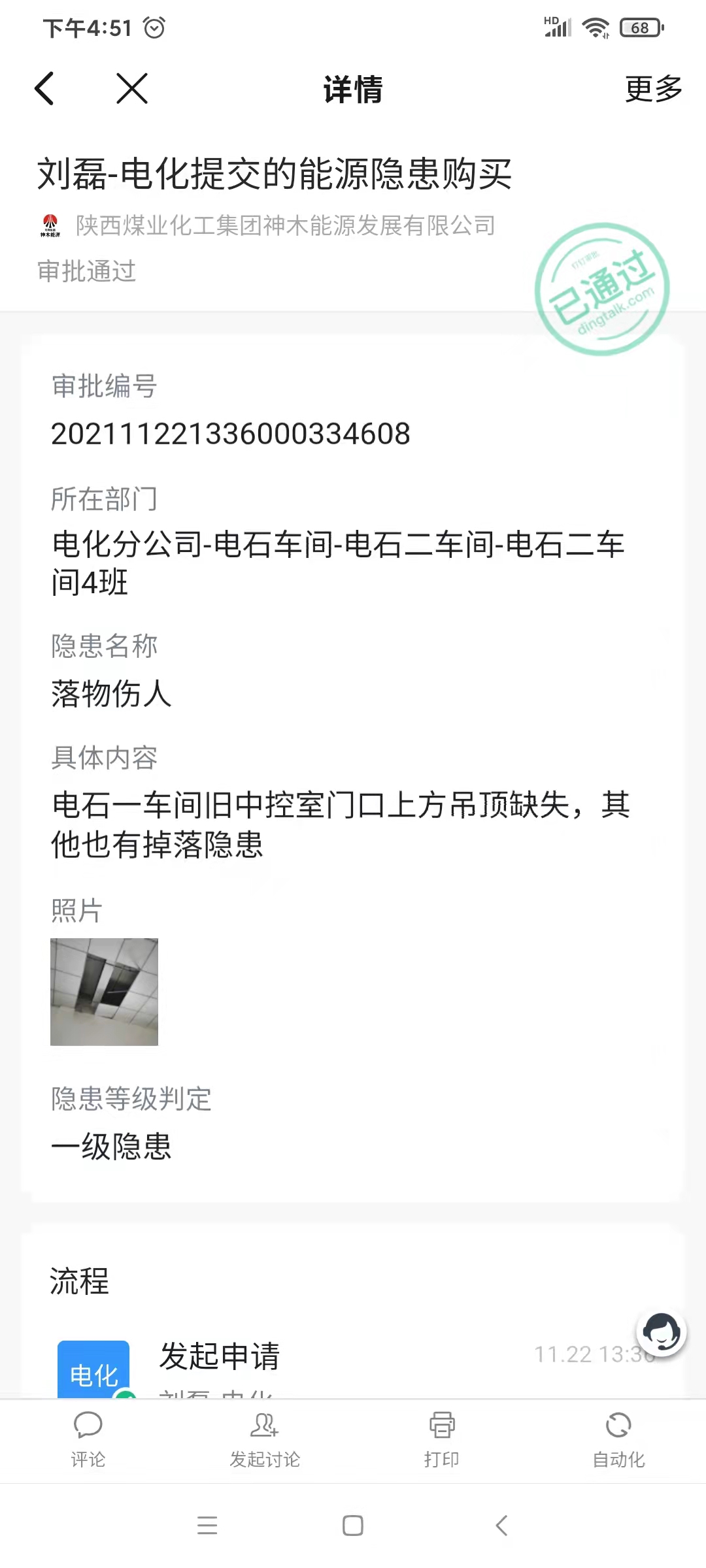Open the system recent apps menu
The width and height of the screenshot is (706, 1568).
207,1526
